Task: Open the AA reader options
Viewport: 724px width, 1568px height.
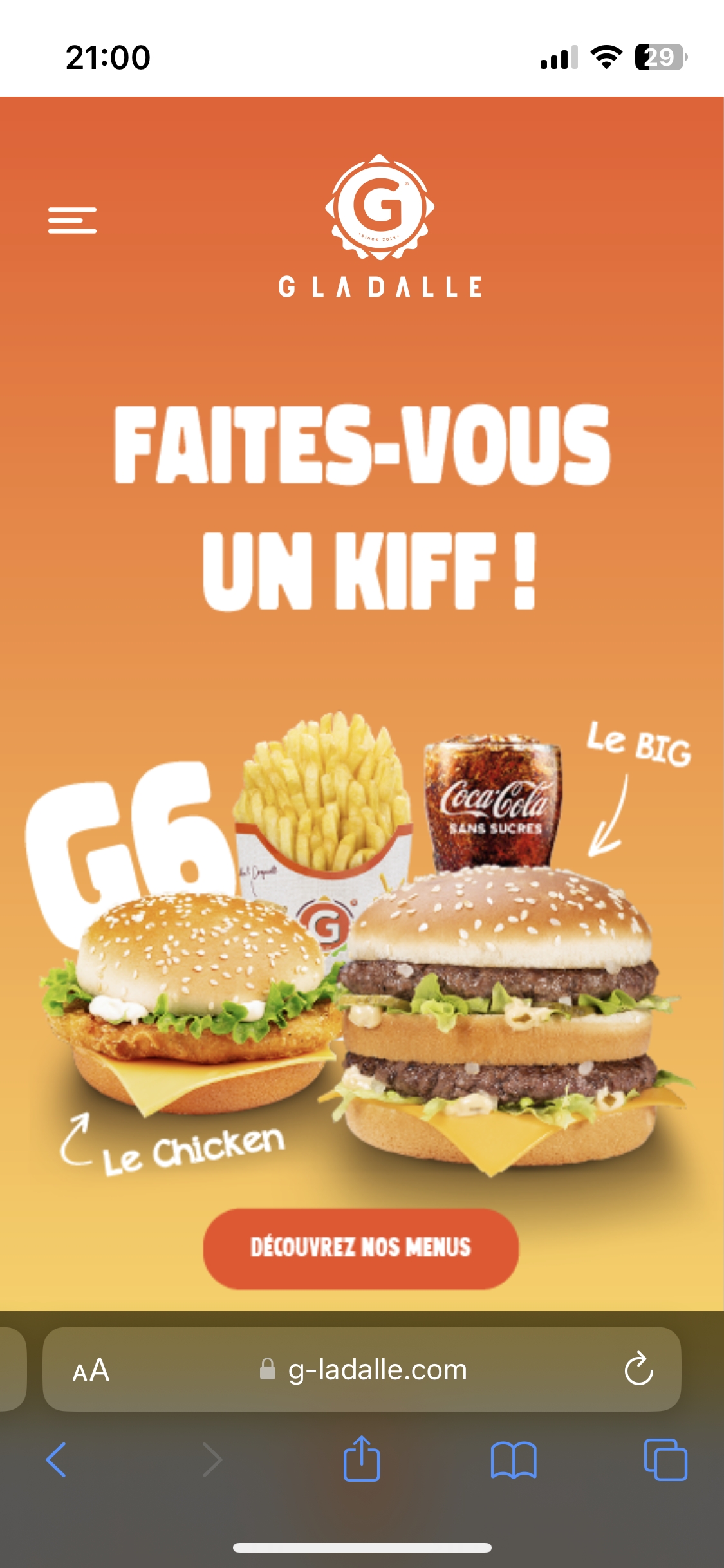Action: tap(91, 1370)
